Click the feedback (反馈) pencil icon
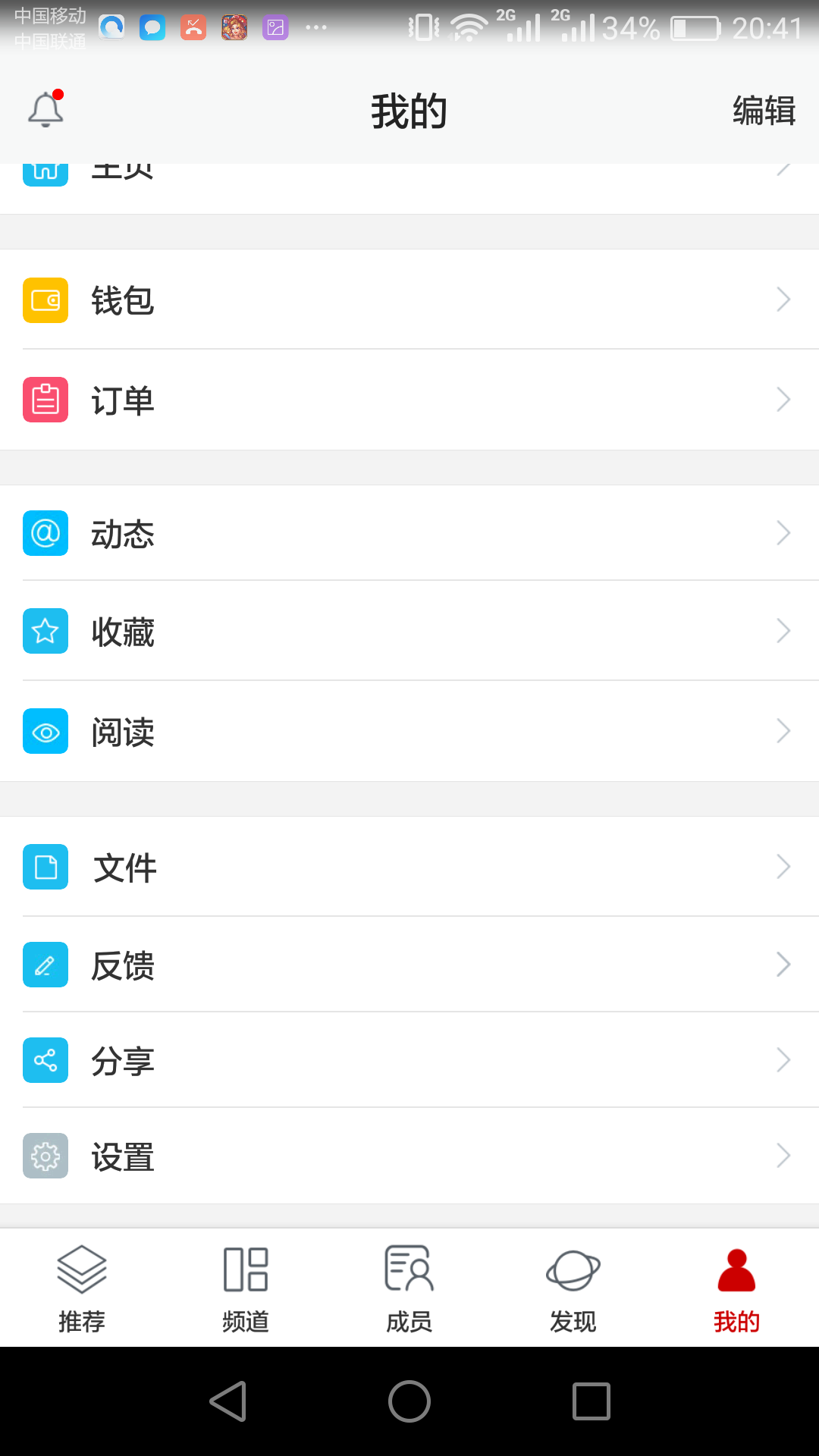The height and width of the screenshot is (1456, 819). coord(45,964)
